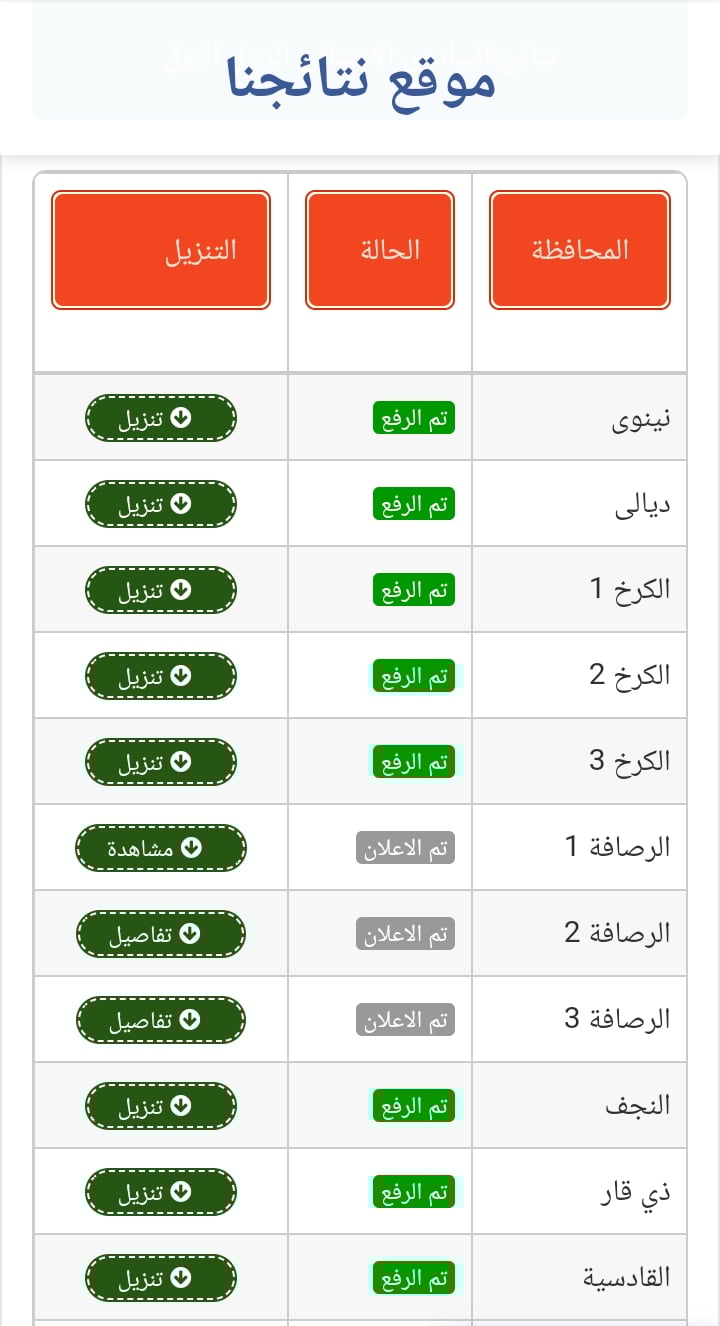720x1326 pixels.
Task: Open مشاهدة for الرصافة 1
Action: tap(161, 848)
